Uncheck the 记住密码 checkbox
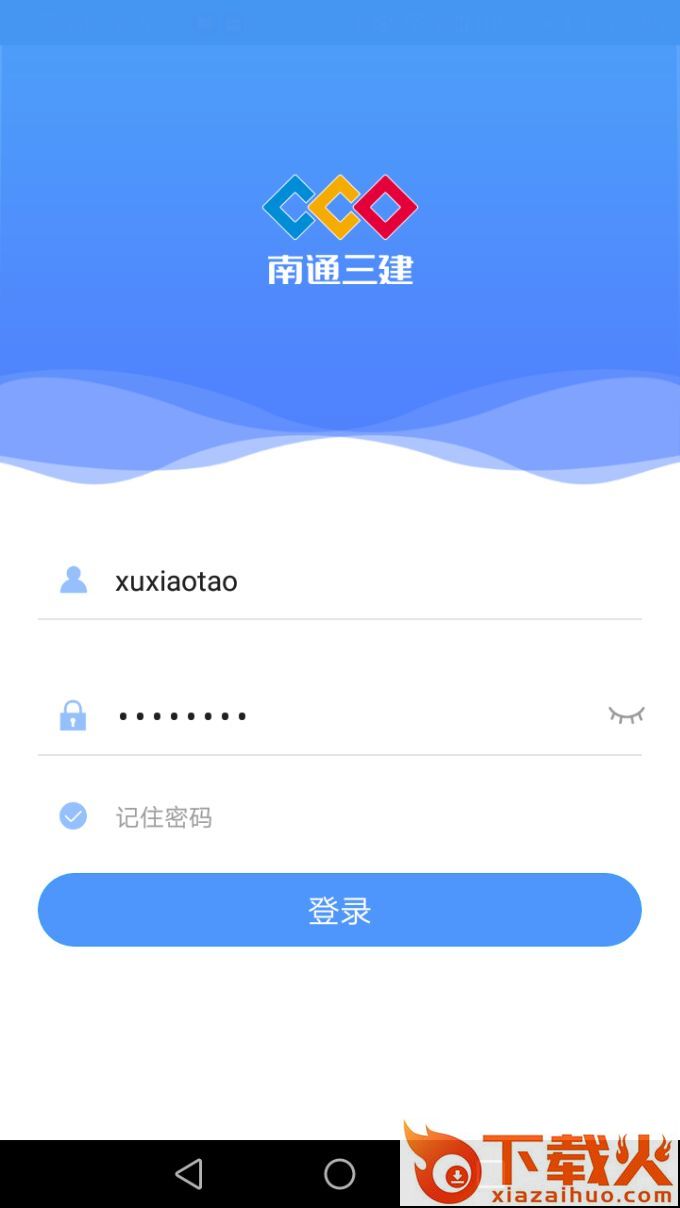Image resolution: width=680 pixels, height=1208 pixels. point(73,817)
